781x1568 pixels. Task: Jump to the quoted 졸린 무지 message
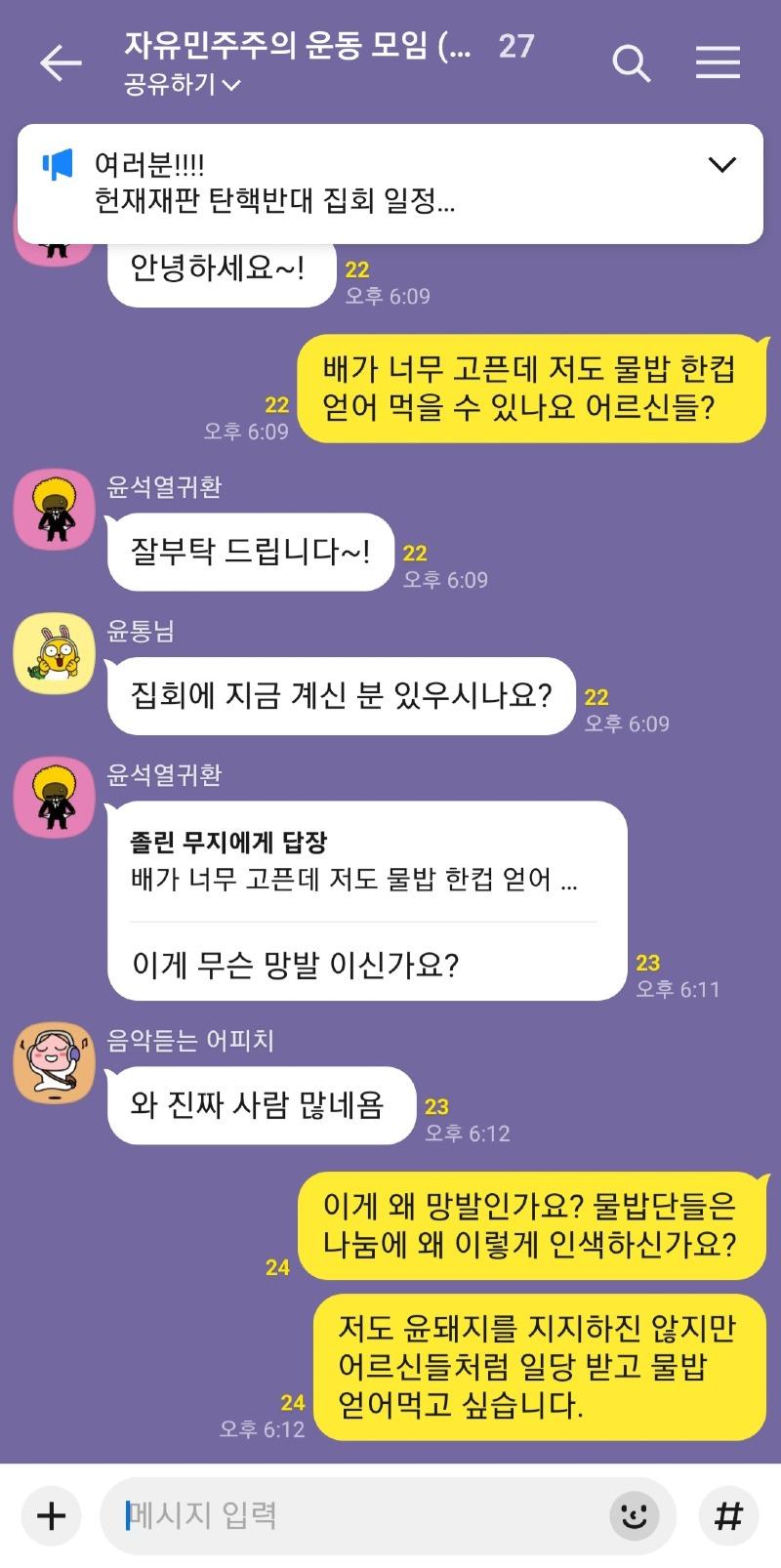pyautogui.click(x=361, y=863)
